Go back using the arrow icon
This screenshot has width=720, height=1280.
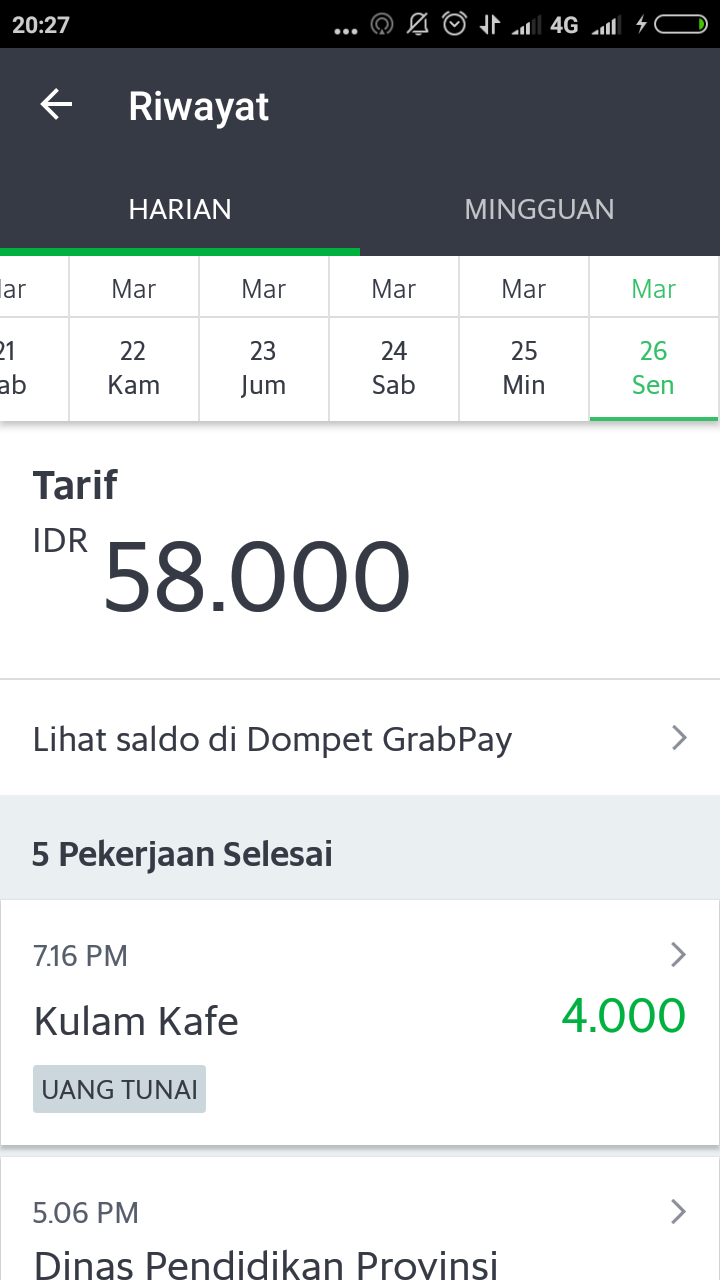(56, 105)
